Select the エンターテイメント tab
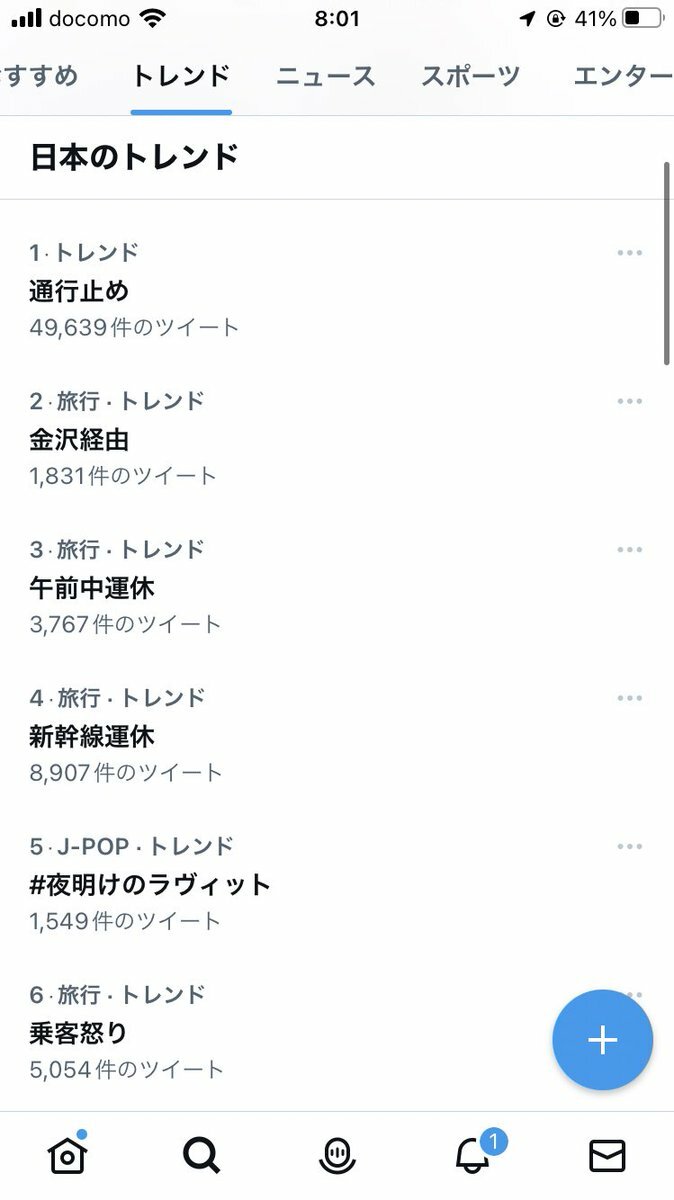674x1200 pixels. 622,76
